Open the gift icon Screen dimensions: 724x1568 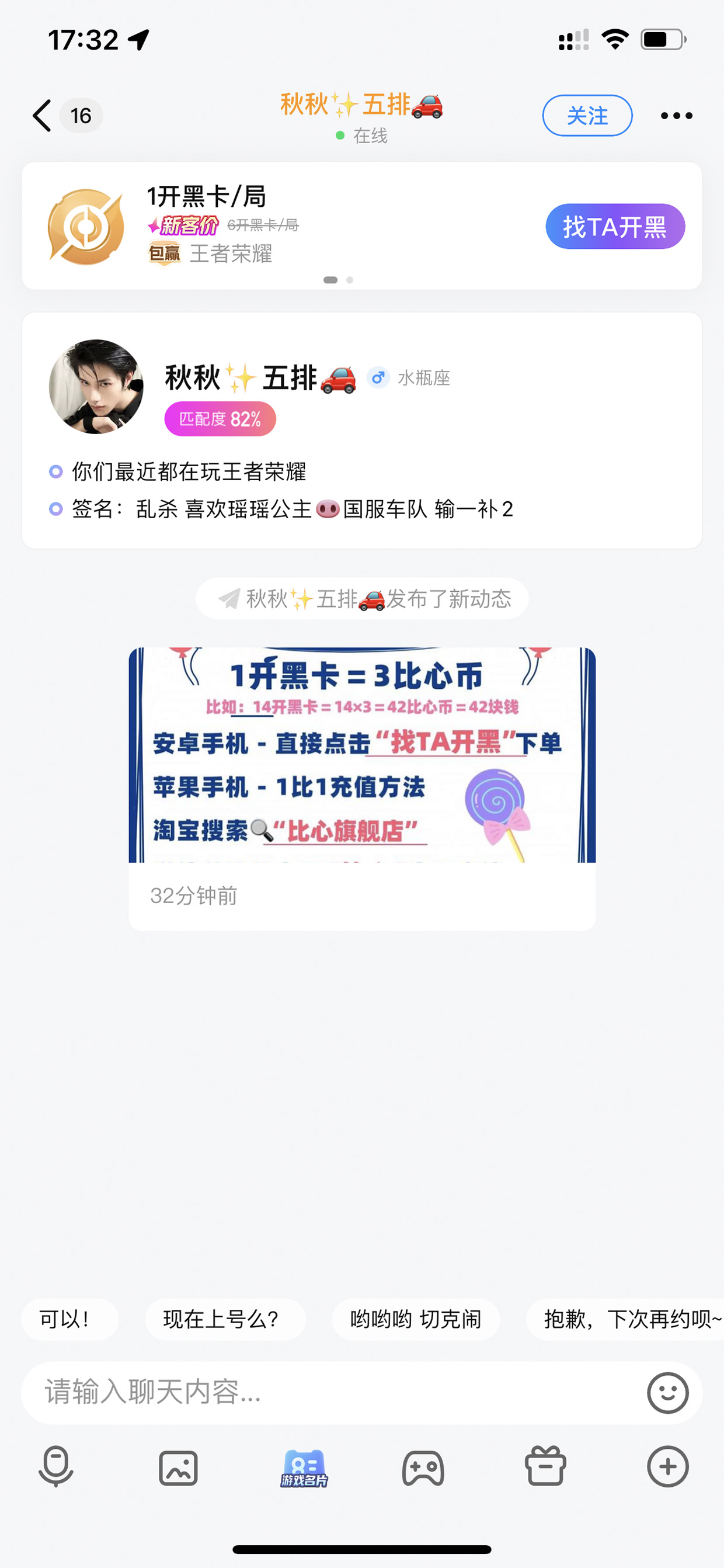coord(545,1467)
